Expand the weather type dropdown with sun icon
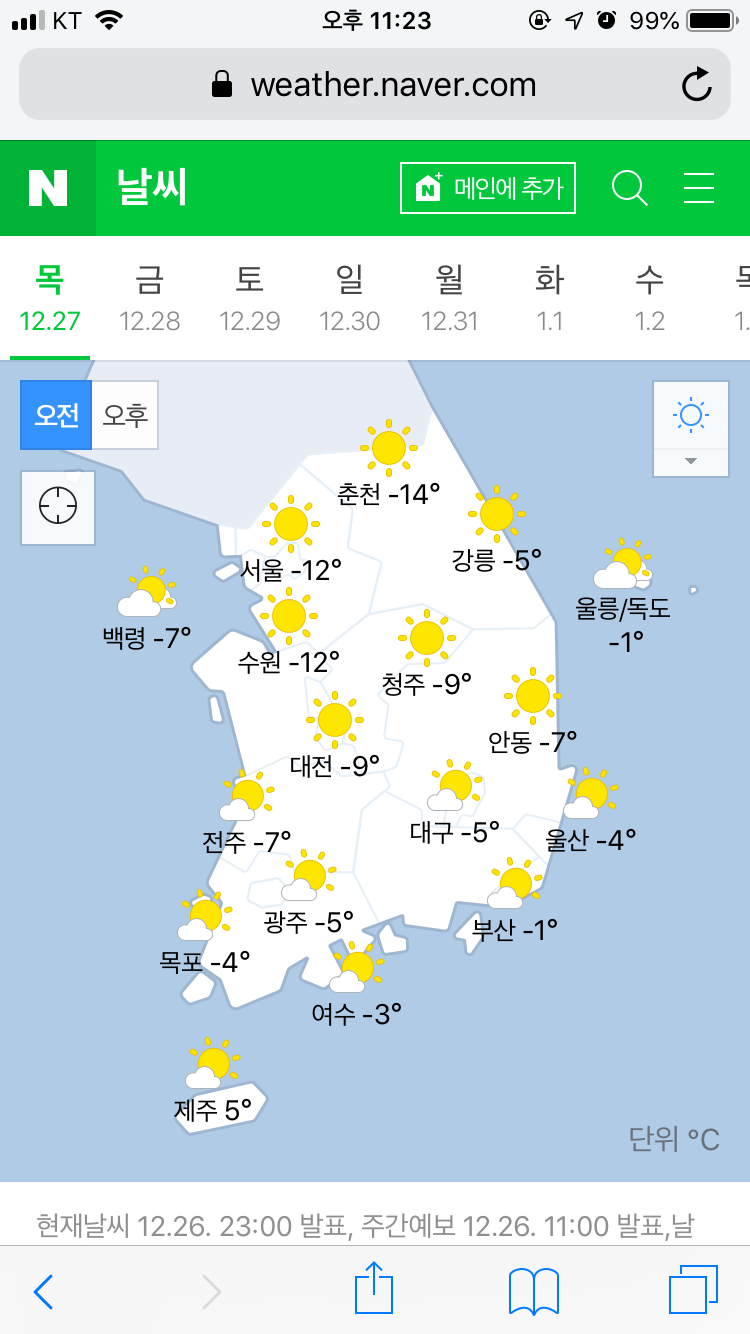Screen dimensions: 750x1334 click(x=691, y=428)
